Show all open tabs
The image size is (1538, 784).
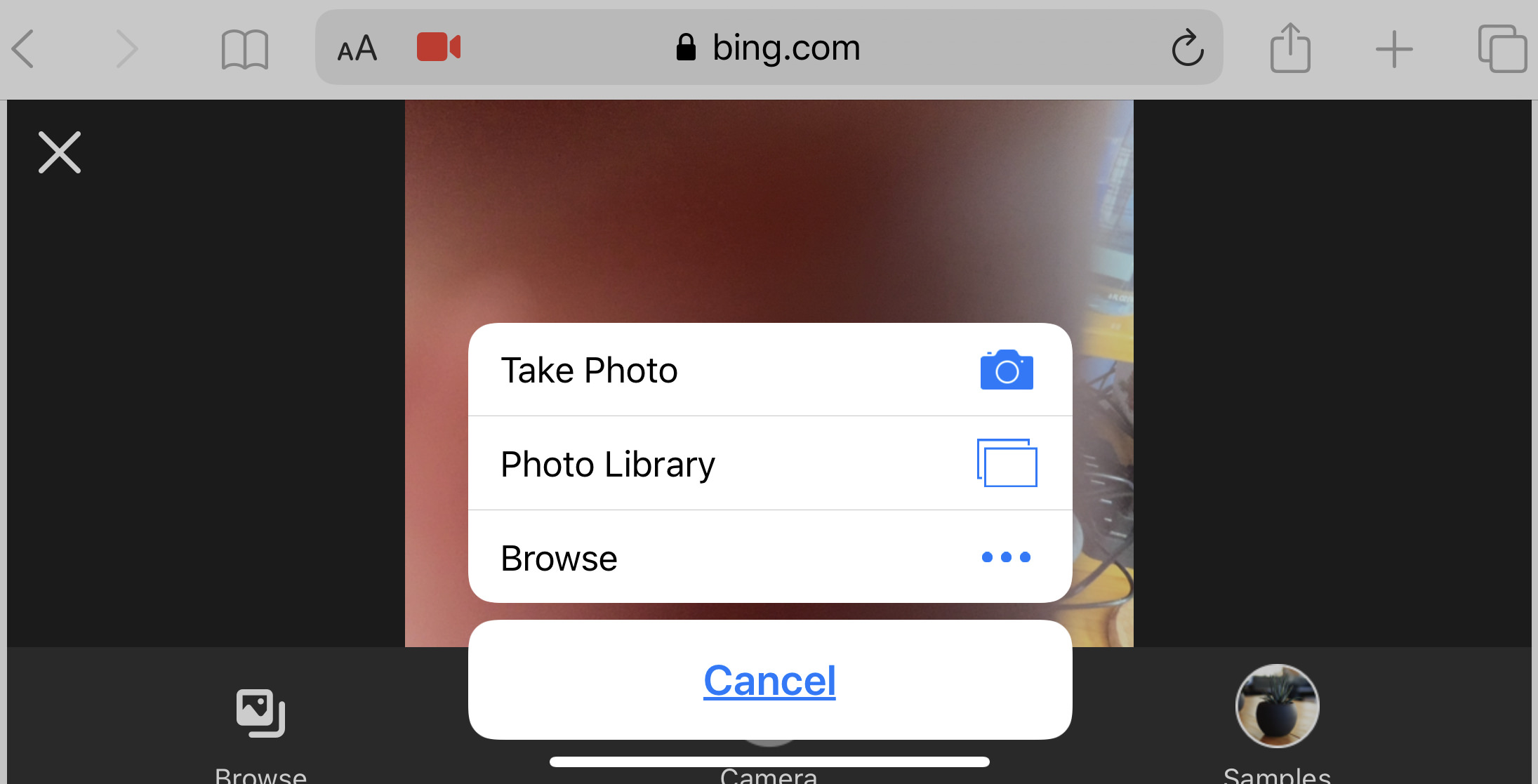click(x=1501, y=49)
